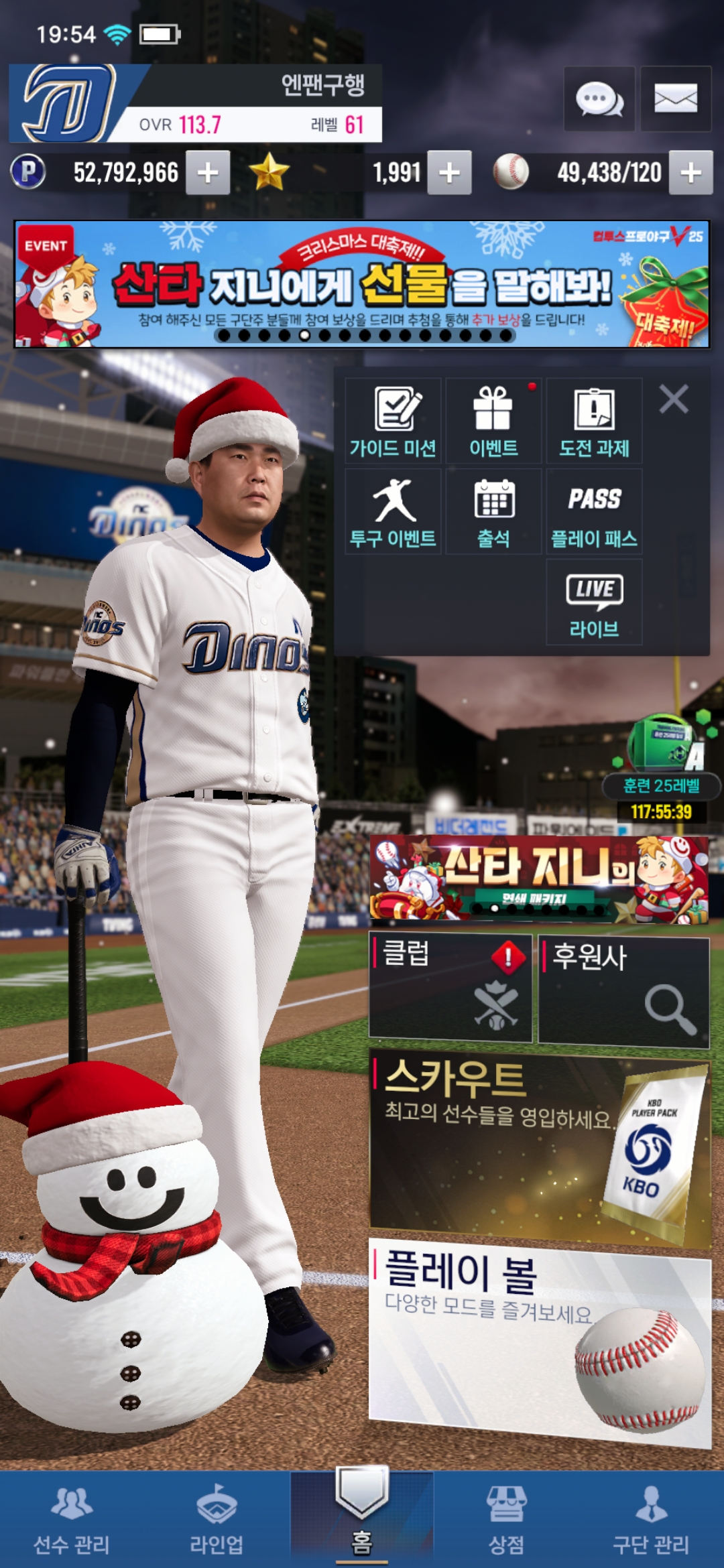Open 출석 attendance calendar
Screen dimensions: 724x1568
click(x=493, y=512)
